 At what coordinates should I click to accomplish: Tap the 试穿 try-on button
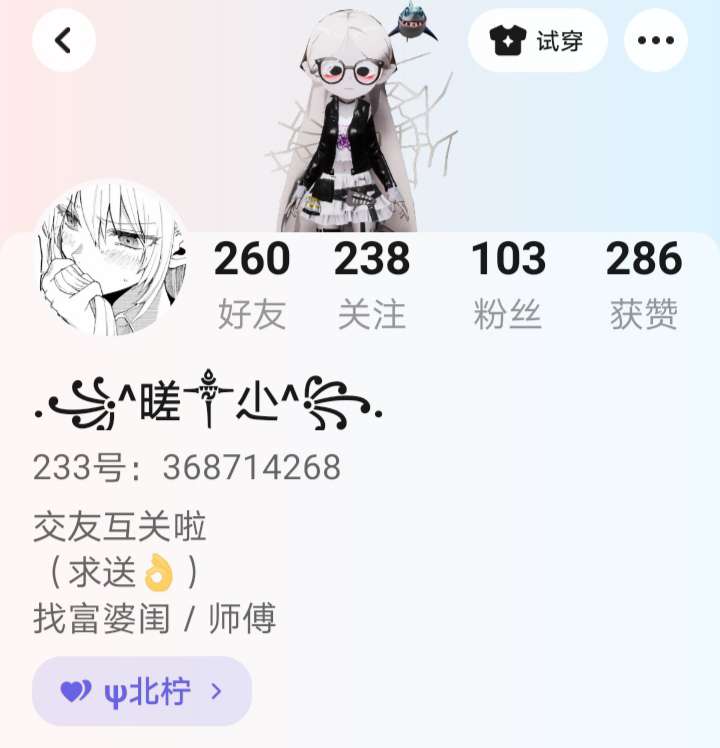(x=538, y=41)
